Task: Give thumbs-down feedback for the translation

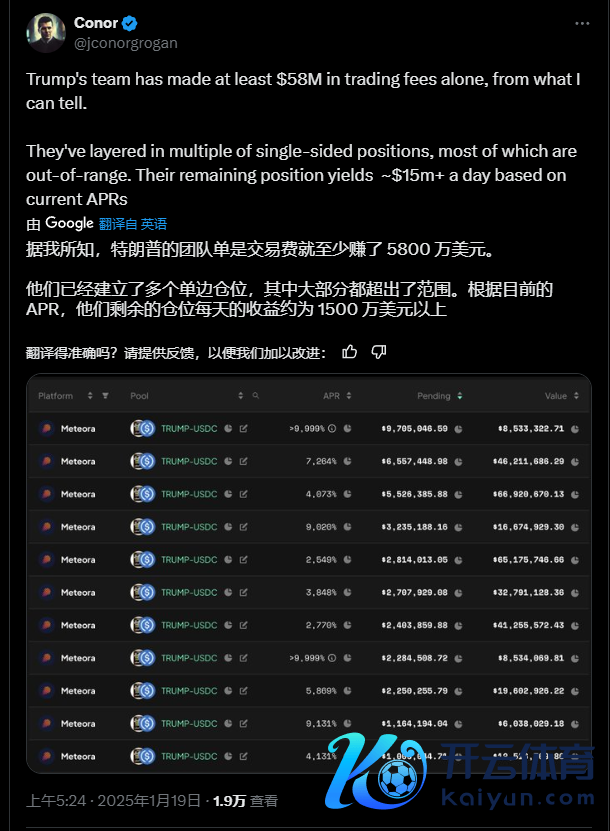Action: tap(379, 352)
